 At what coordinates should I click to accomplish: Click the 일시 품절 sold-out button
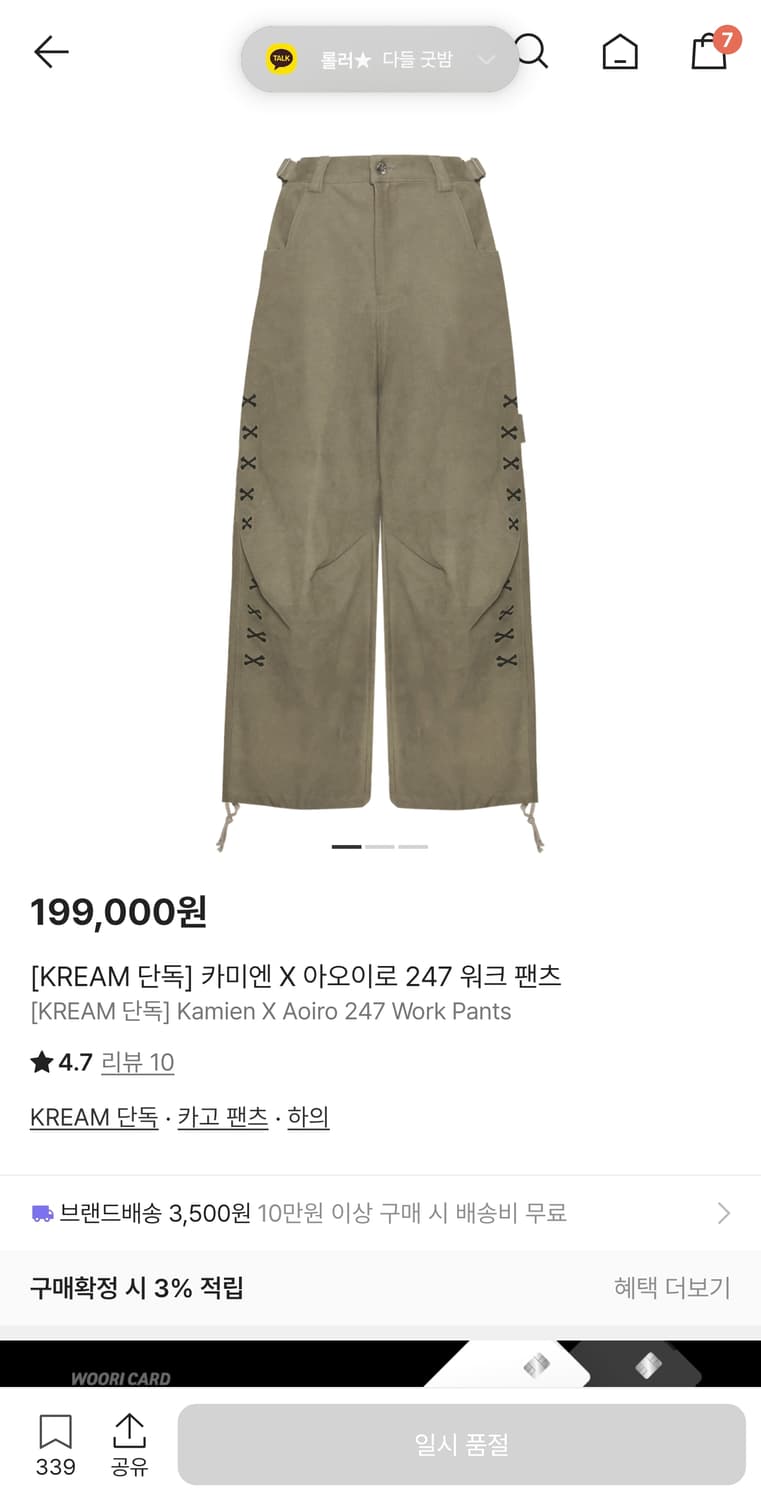click(x=461, y=1444)
